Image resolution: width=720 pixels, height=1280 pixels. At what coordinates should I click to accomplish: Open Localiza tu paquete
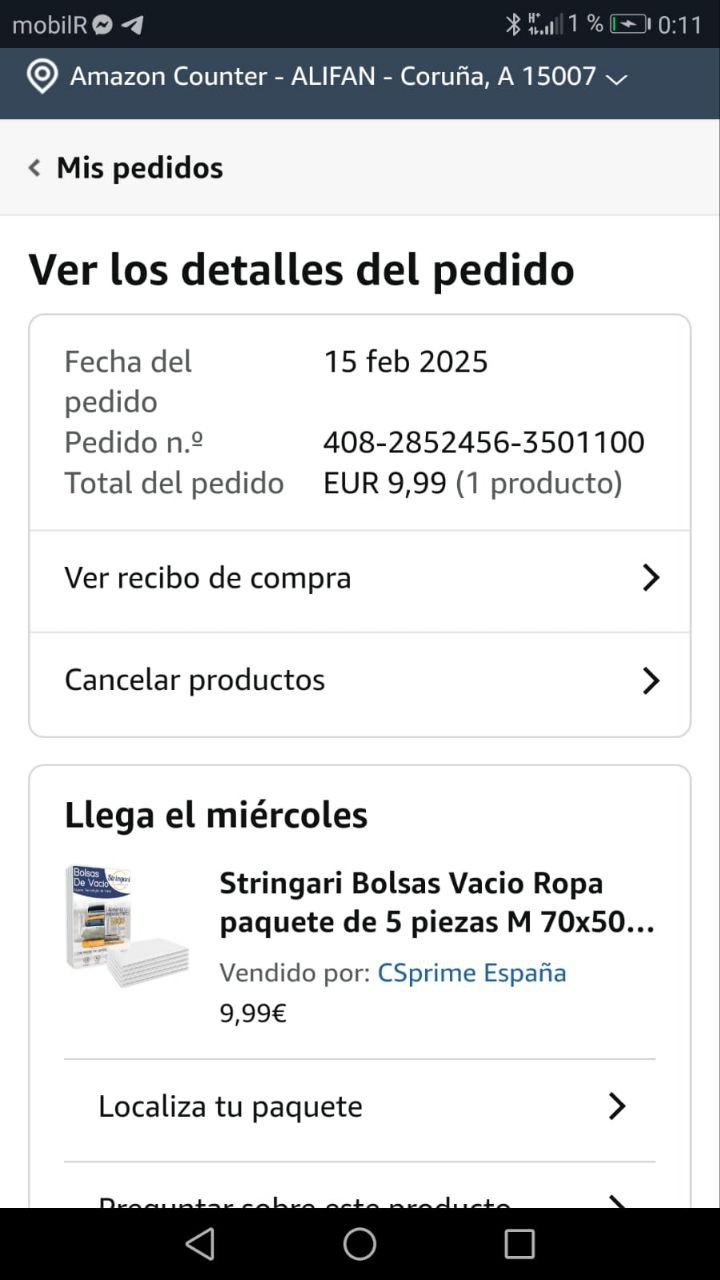[x=360, y=1107]
